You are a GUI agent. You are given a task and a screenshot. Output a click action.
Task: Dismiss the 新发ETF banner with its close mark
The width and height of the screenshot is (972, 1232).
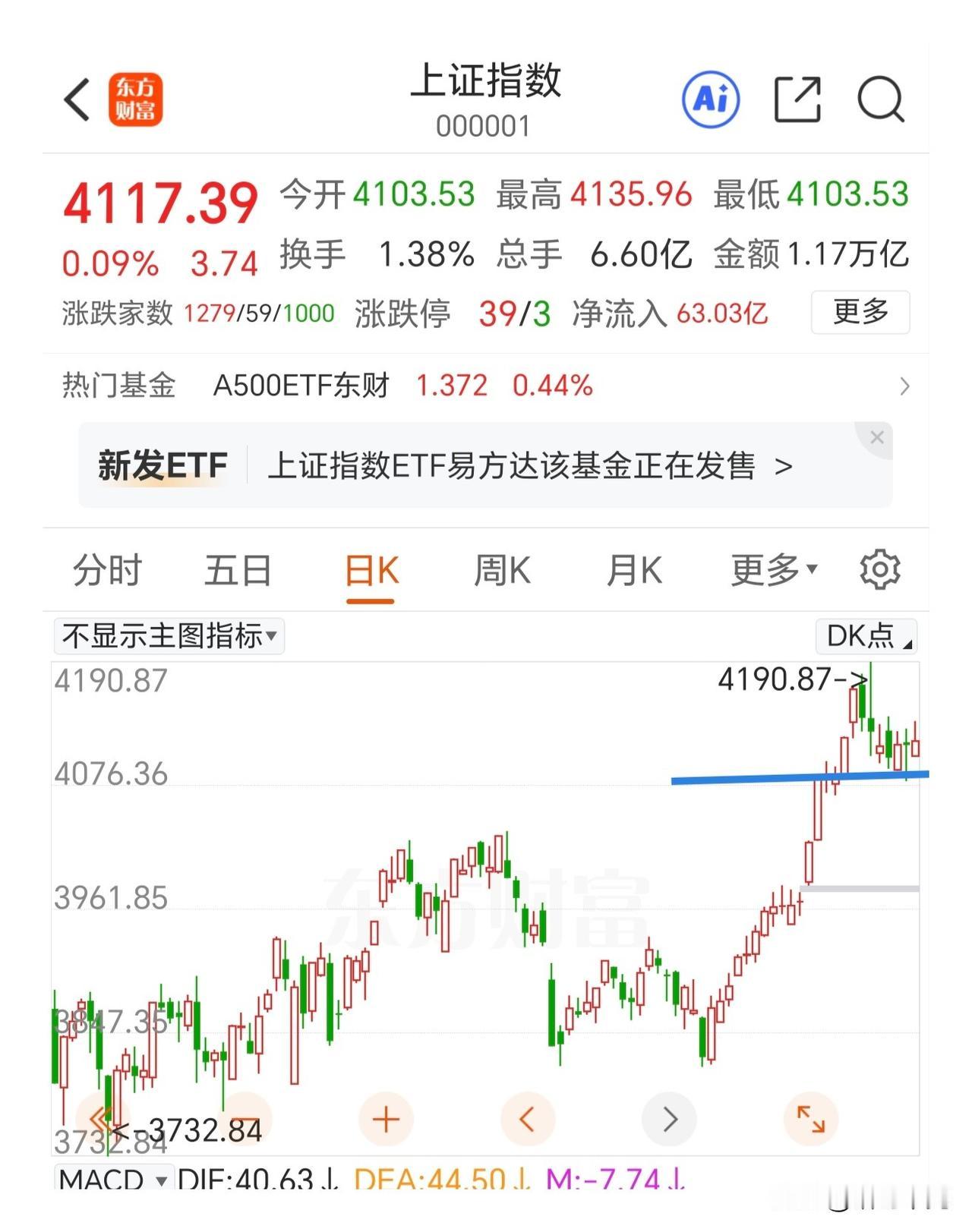(877, 437)
